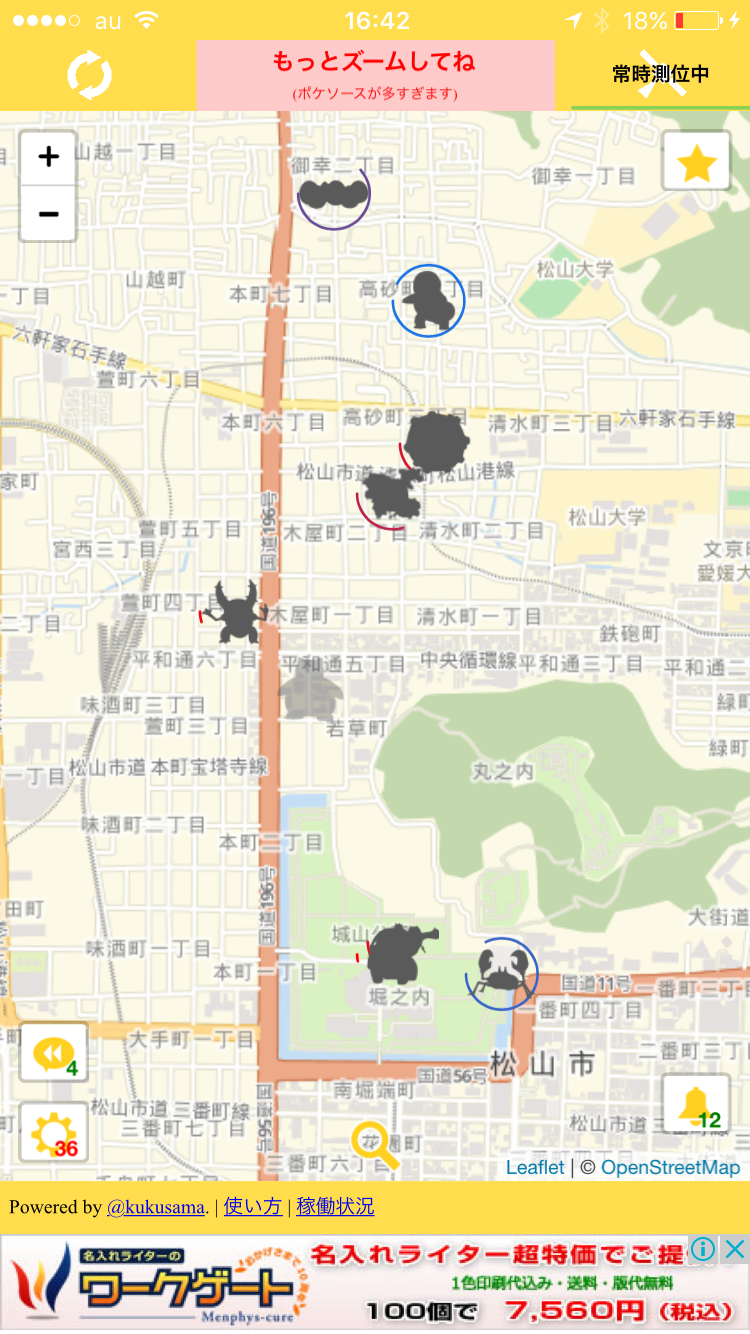Screen dimensions: 750x1334
Task: Zoom out with the minus button
Action: 47,212
